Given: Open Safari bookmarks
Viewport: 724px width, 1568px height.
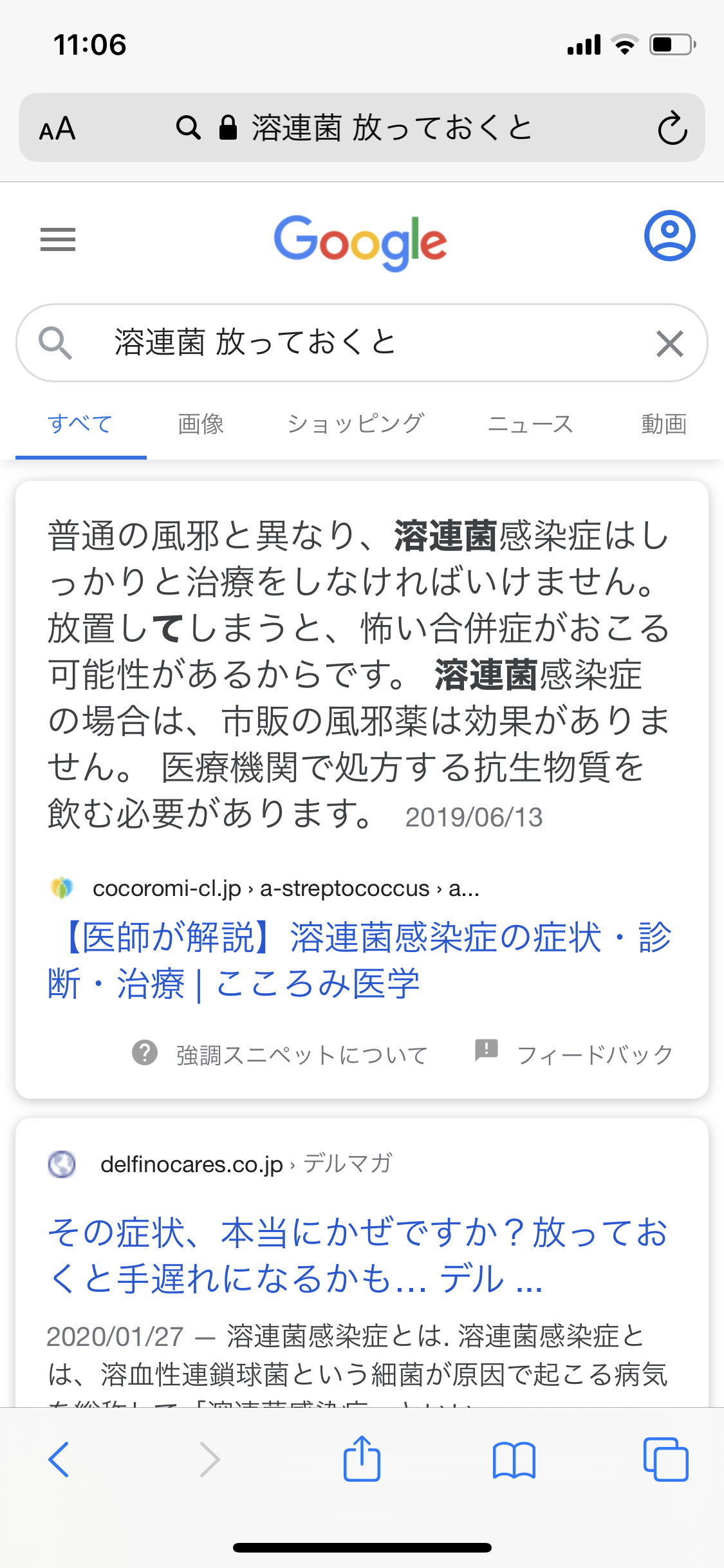Looking at the screenshot, I should pos(514,1460).
